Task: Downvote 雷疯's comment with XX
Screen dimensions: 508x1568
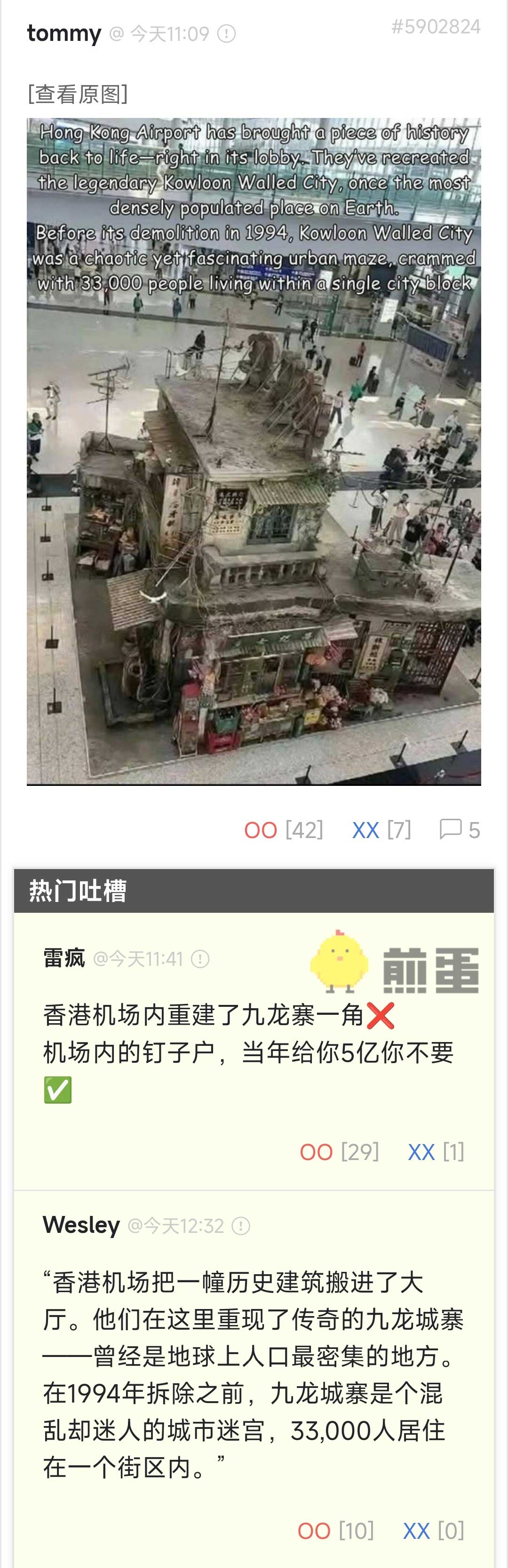Action: tap(421, 1152)
